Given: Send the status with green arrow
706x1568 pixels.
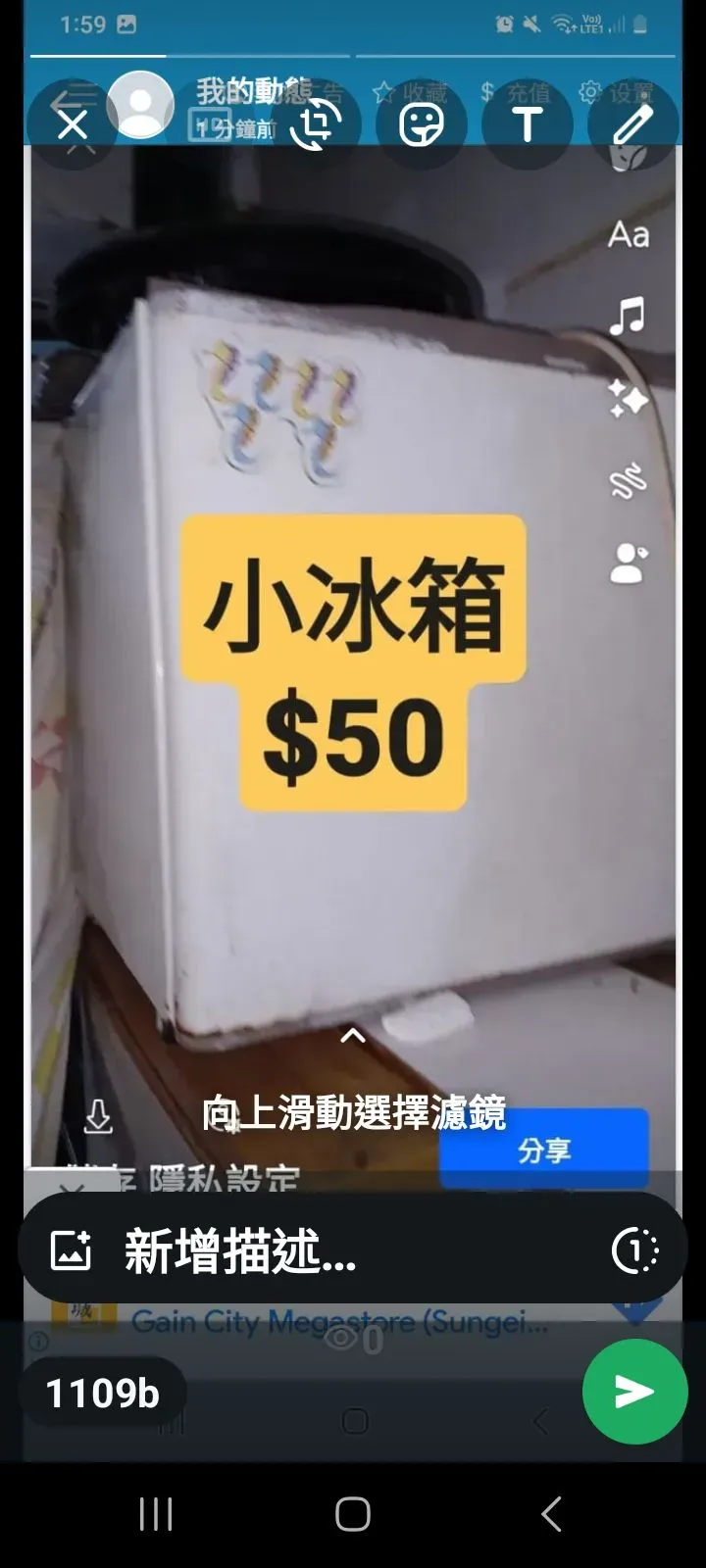Looking at the screenshot, I should (x=634, y=1392).
